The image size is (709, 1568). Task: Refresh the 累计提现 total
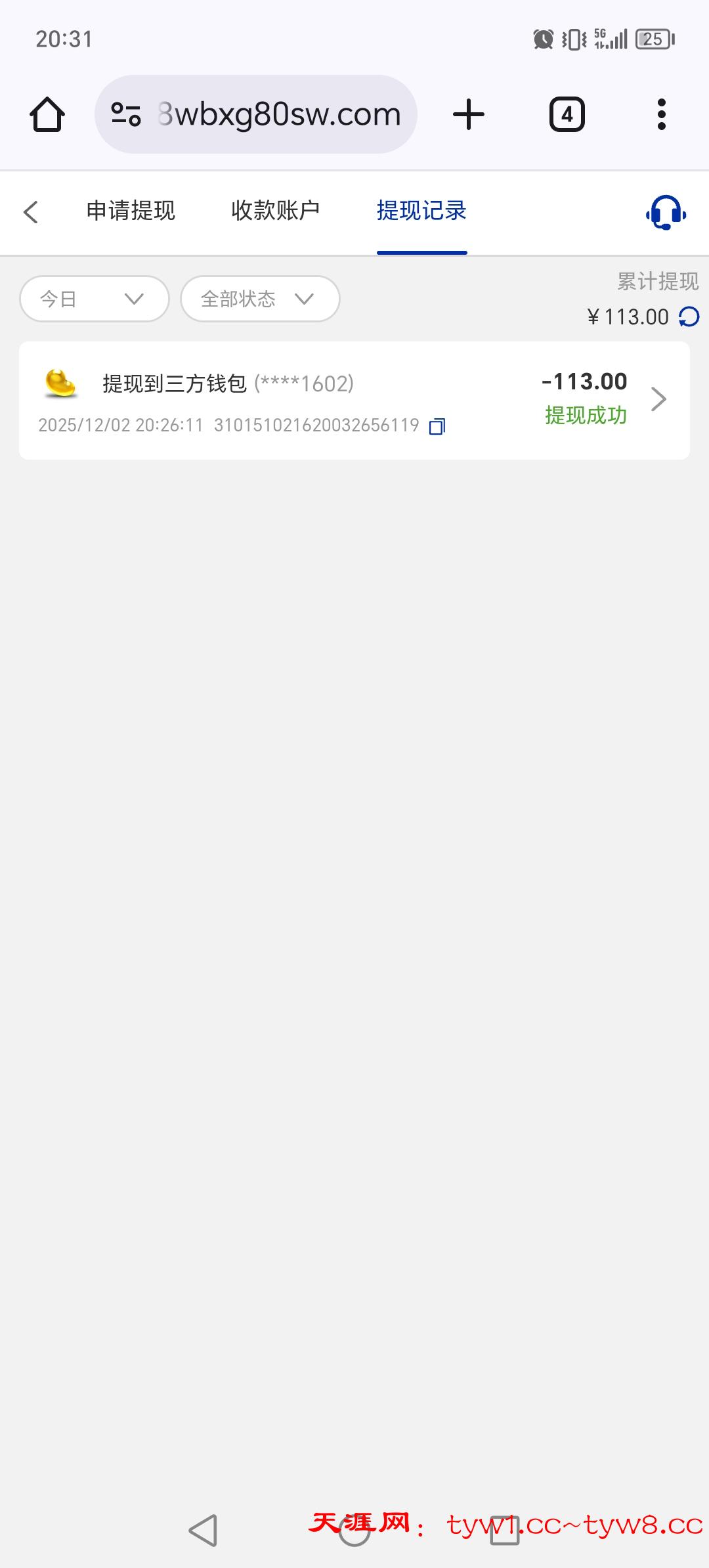[689, 317]
